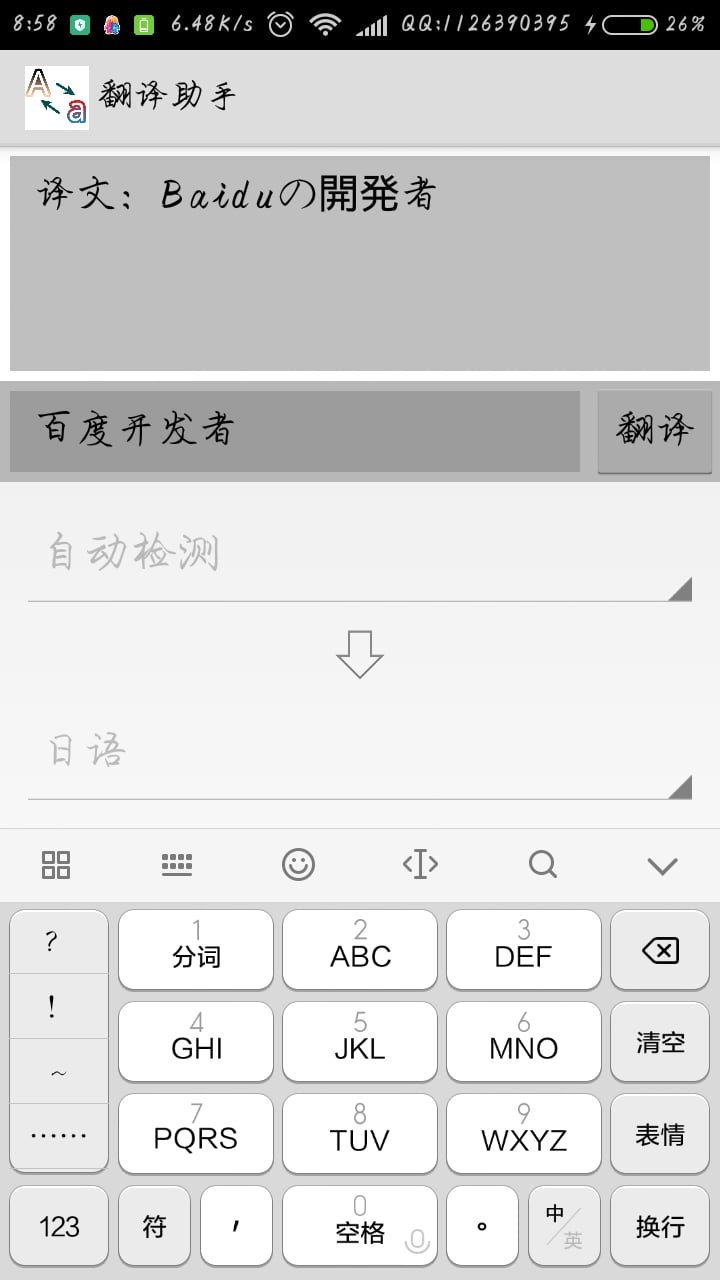
Task: Tap the 空格 space key
Action: [360, 1226]
